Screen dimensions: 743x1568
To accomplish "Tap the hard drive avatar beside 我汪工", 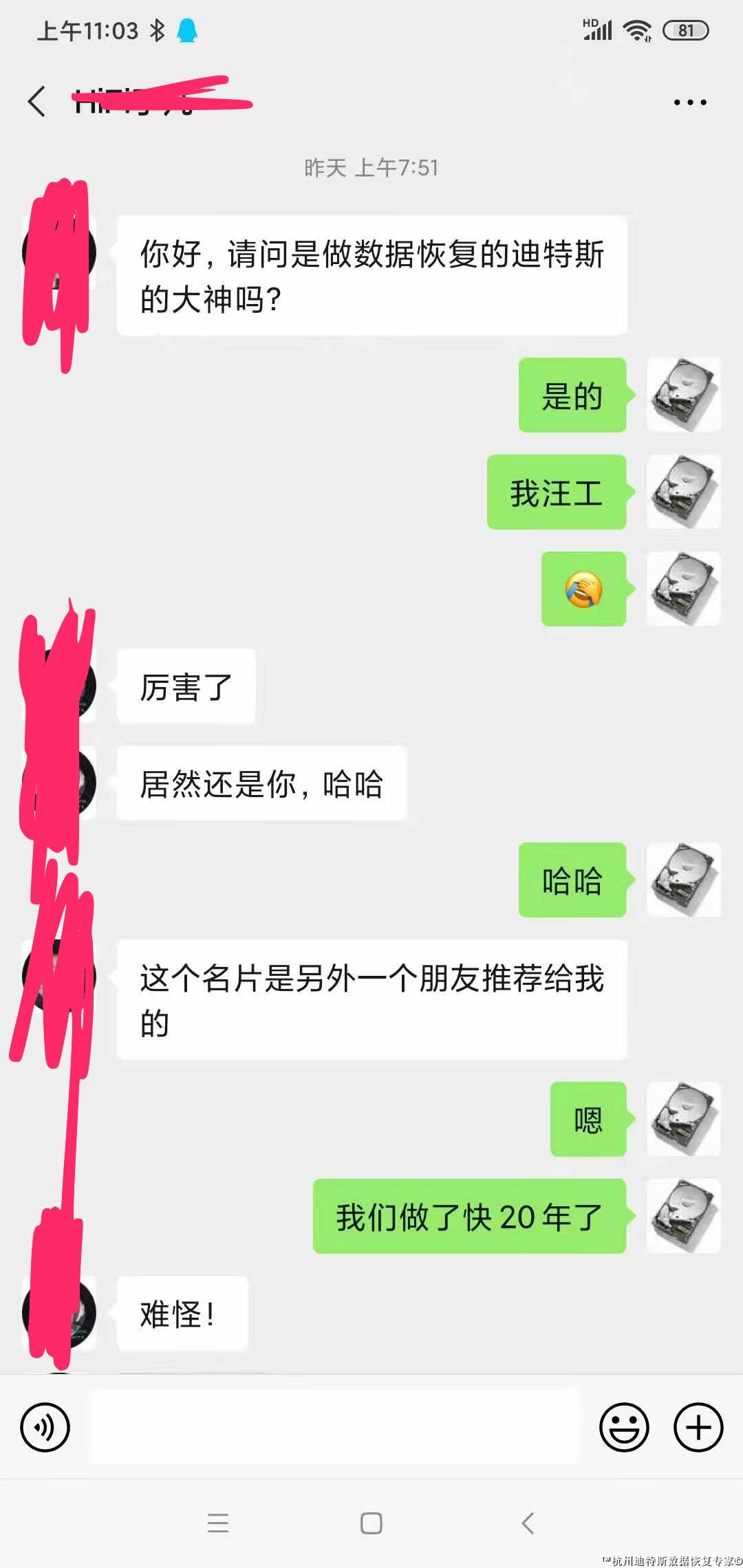I will tap(683, 492).
